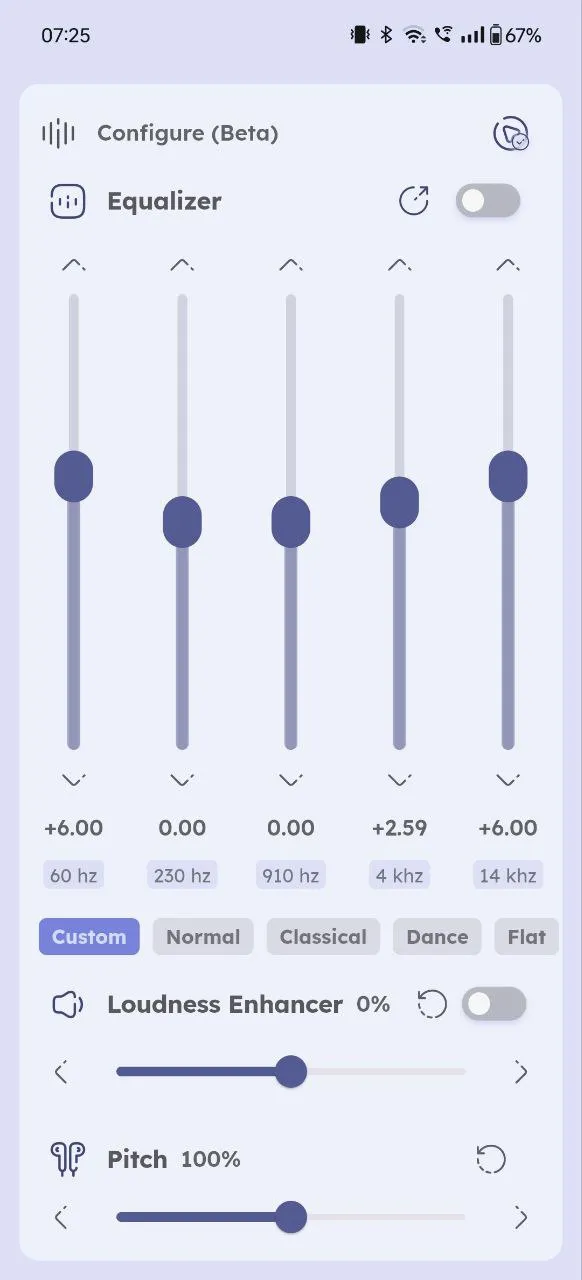Reset the Pitch value
Viewport: 582px width, 1280px height.
click(491, 1160)
